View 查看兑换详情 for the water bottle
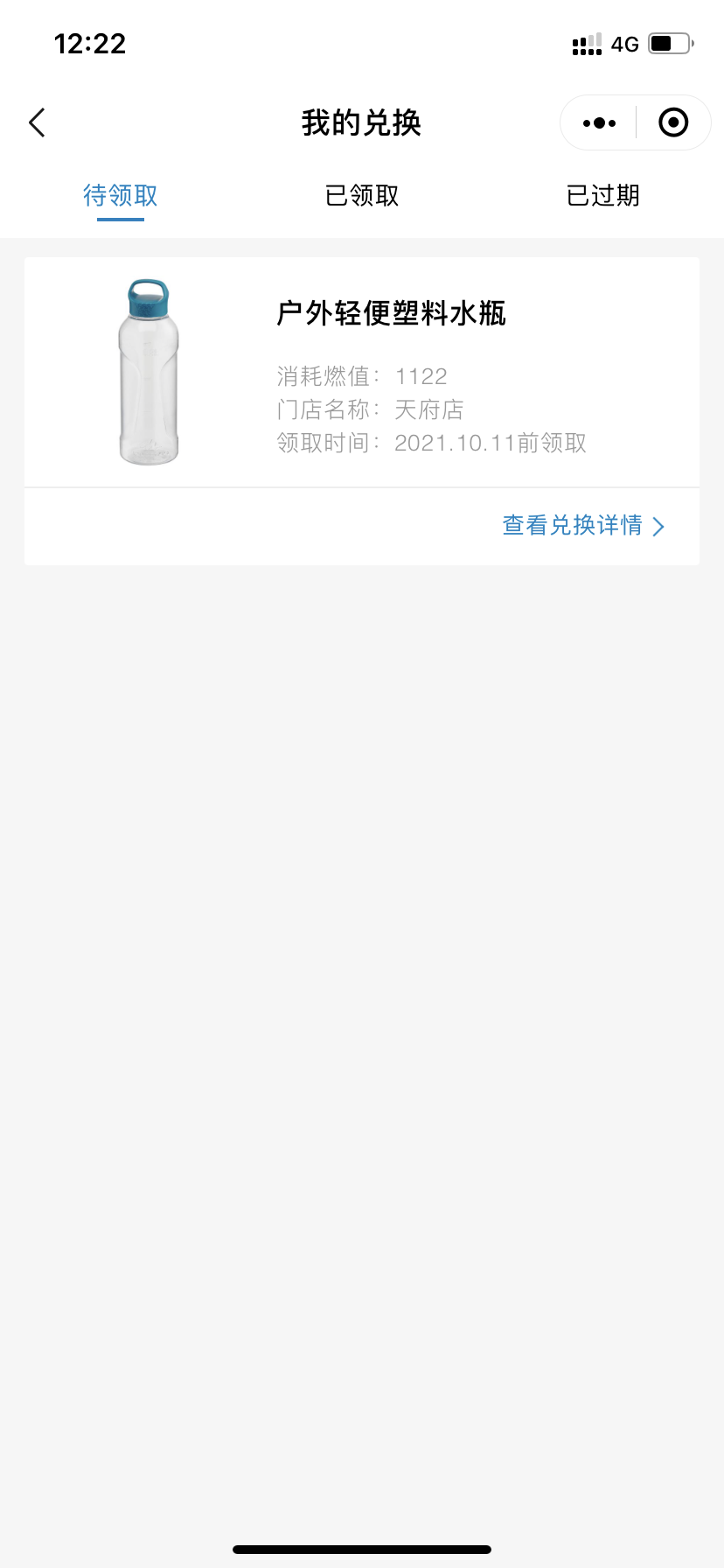 tap(582, 525)
